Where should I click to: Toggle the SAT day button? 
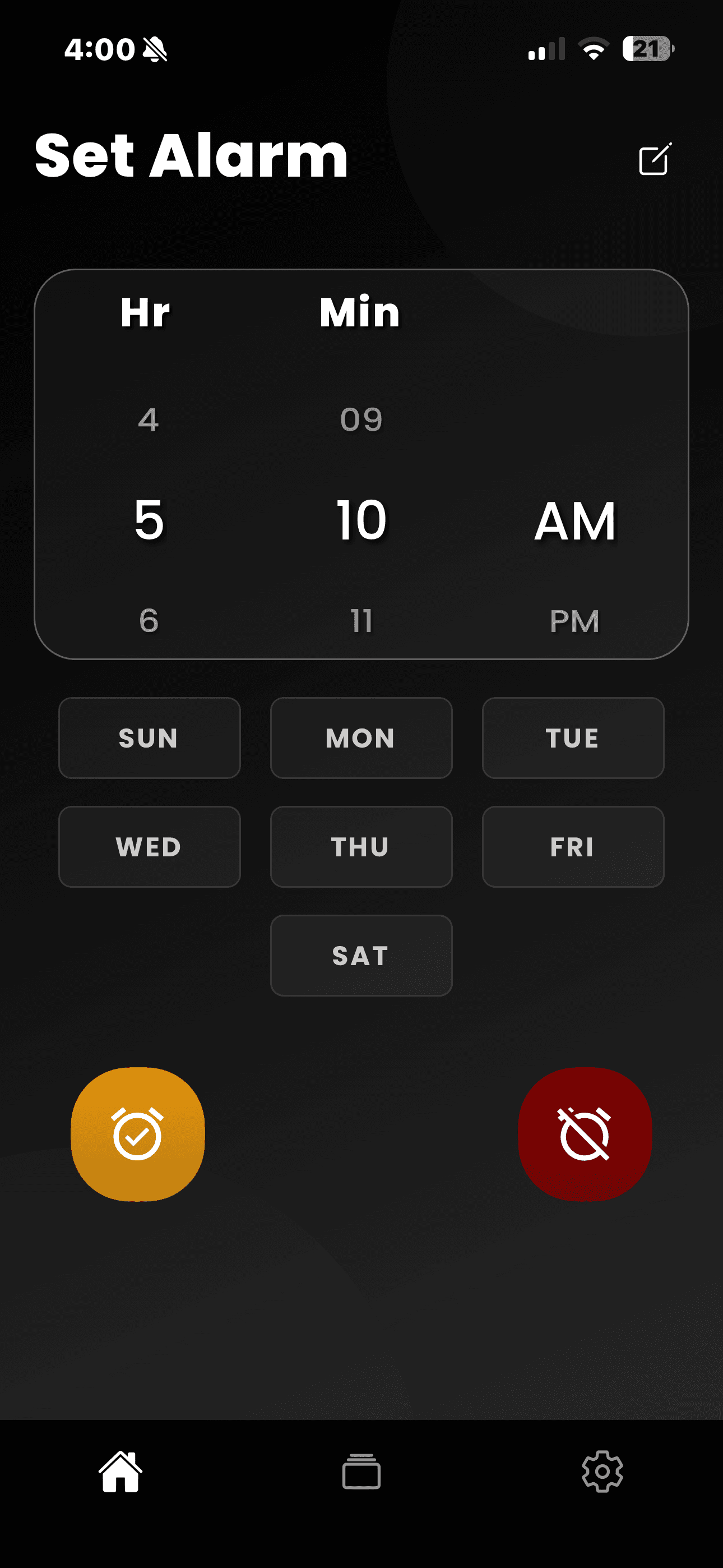(361, 955)
